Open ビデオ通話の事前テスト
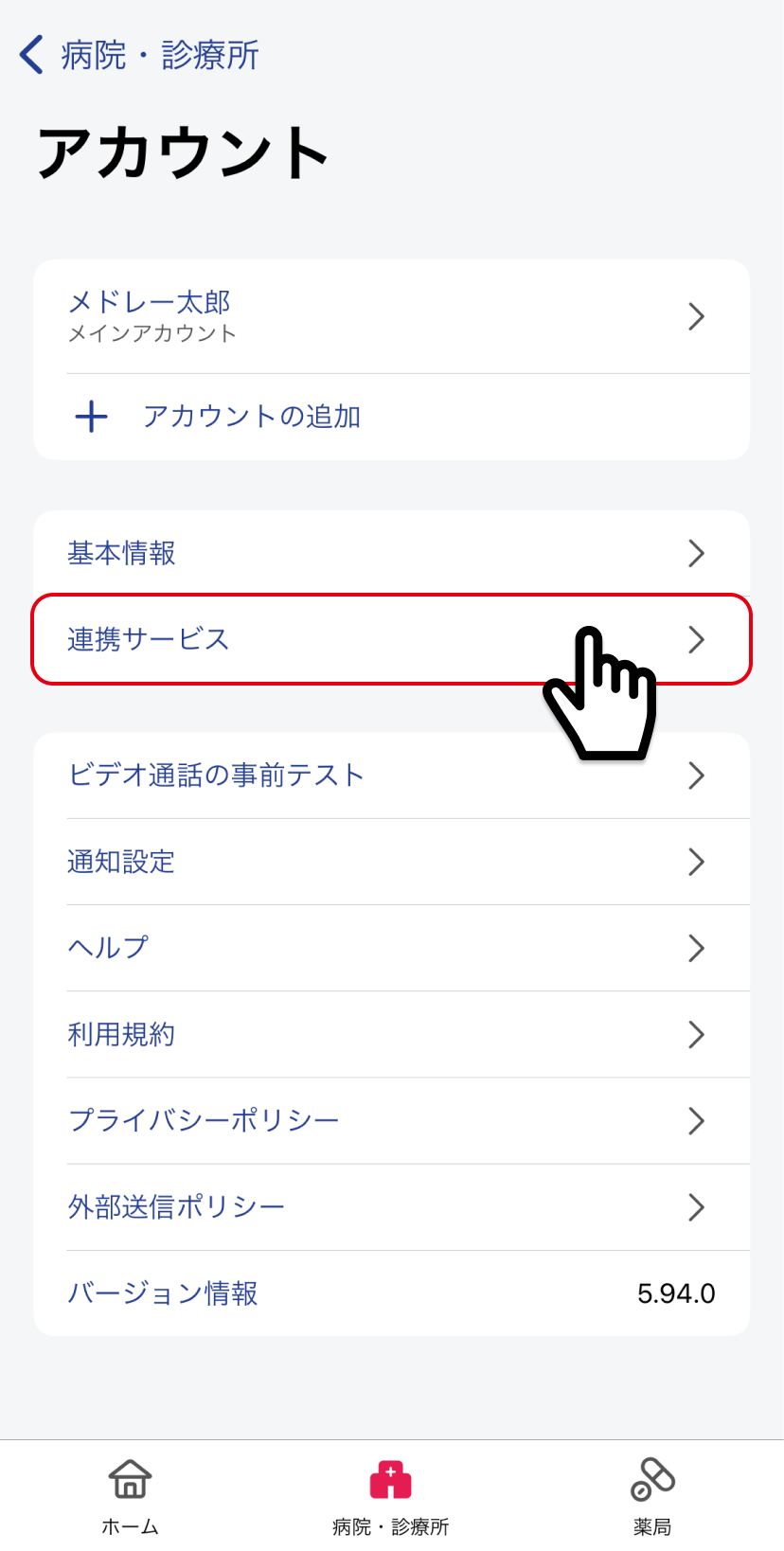 pyautogui.click(x=392, y=775)
